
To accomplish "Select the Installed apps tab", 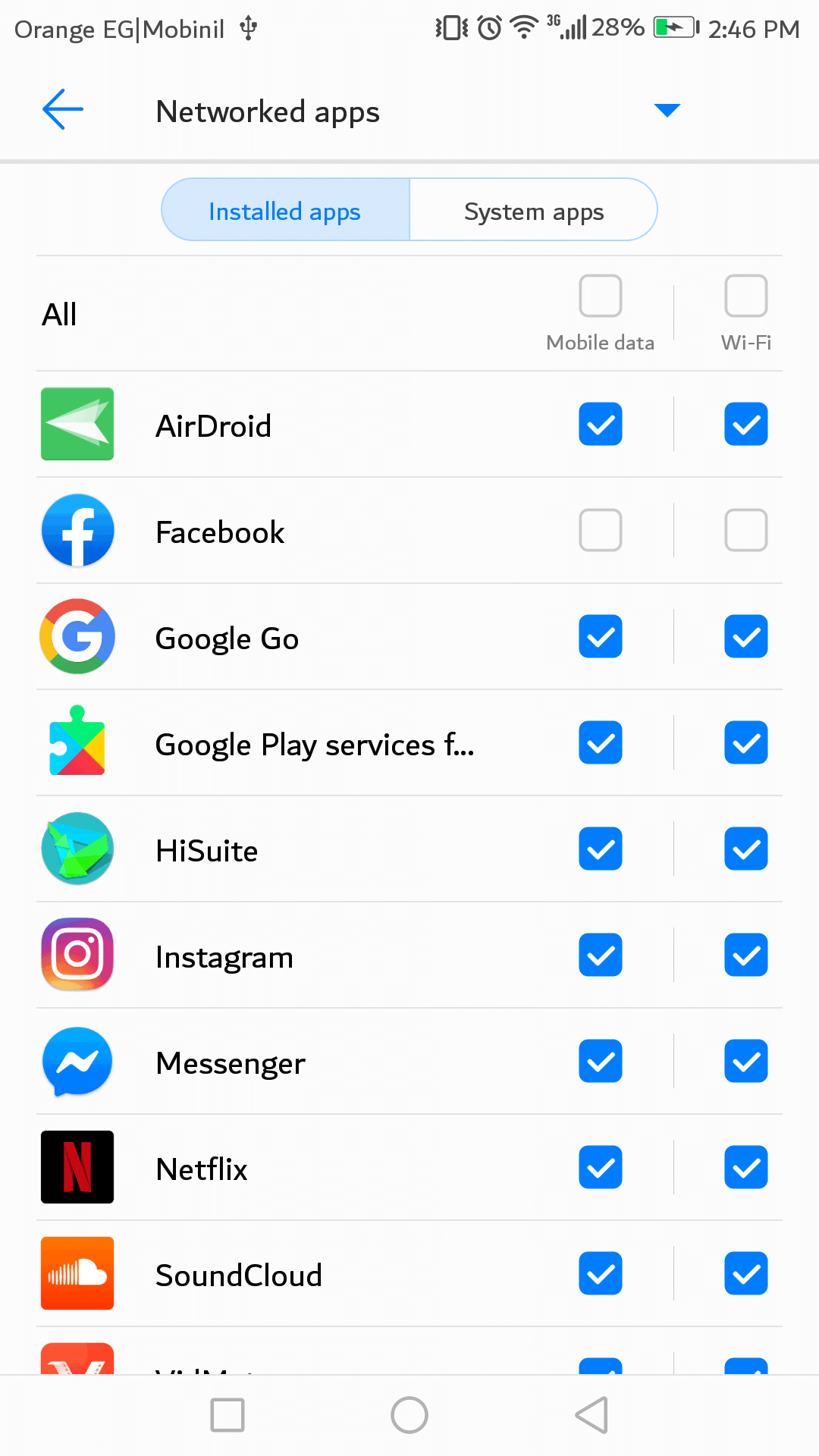I will pyautogui.click(x=285, y=211).
